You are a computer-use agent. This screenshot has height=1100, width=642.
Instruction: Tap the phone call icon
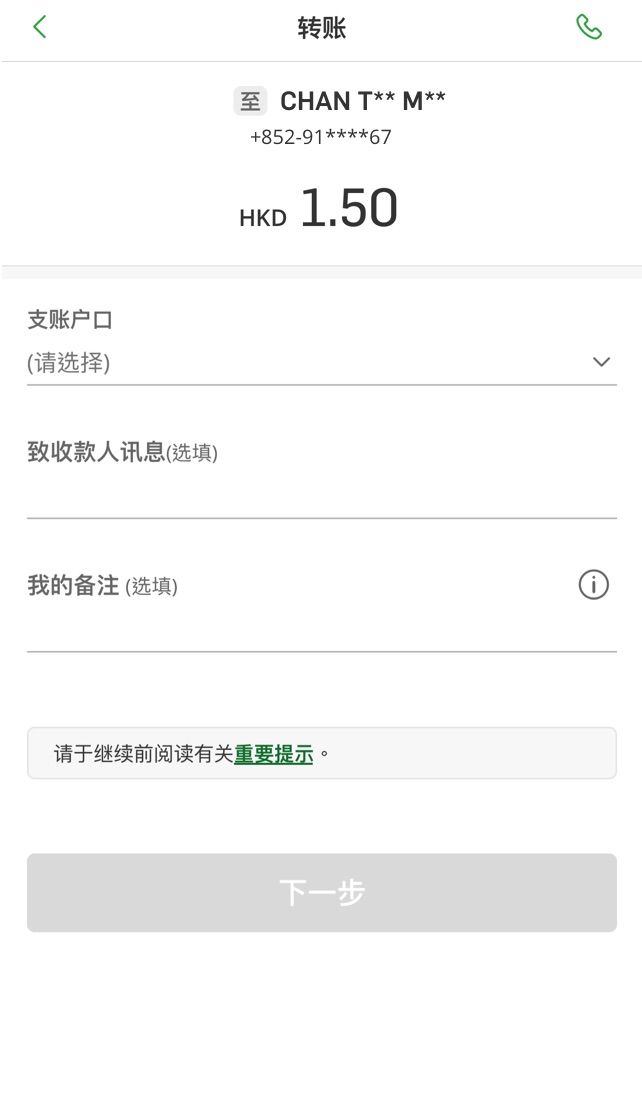click(589, 27)
